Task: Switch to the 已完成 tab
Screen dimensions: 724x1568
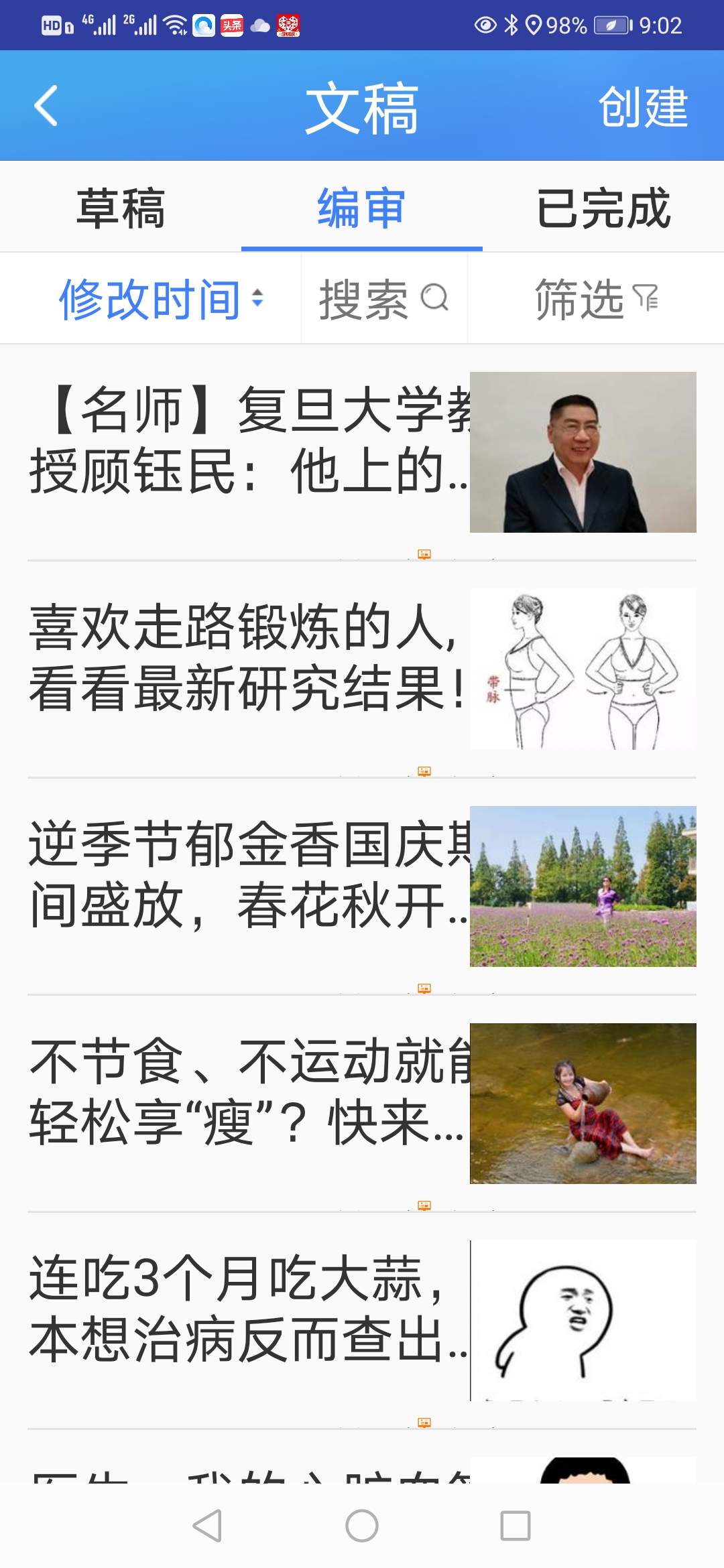Action: pos(603,208)
